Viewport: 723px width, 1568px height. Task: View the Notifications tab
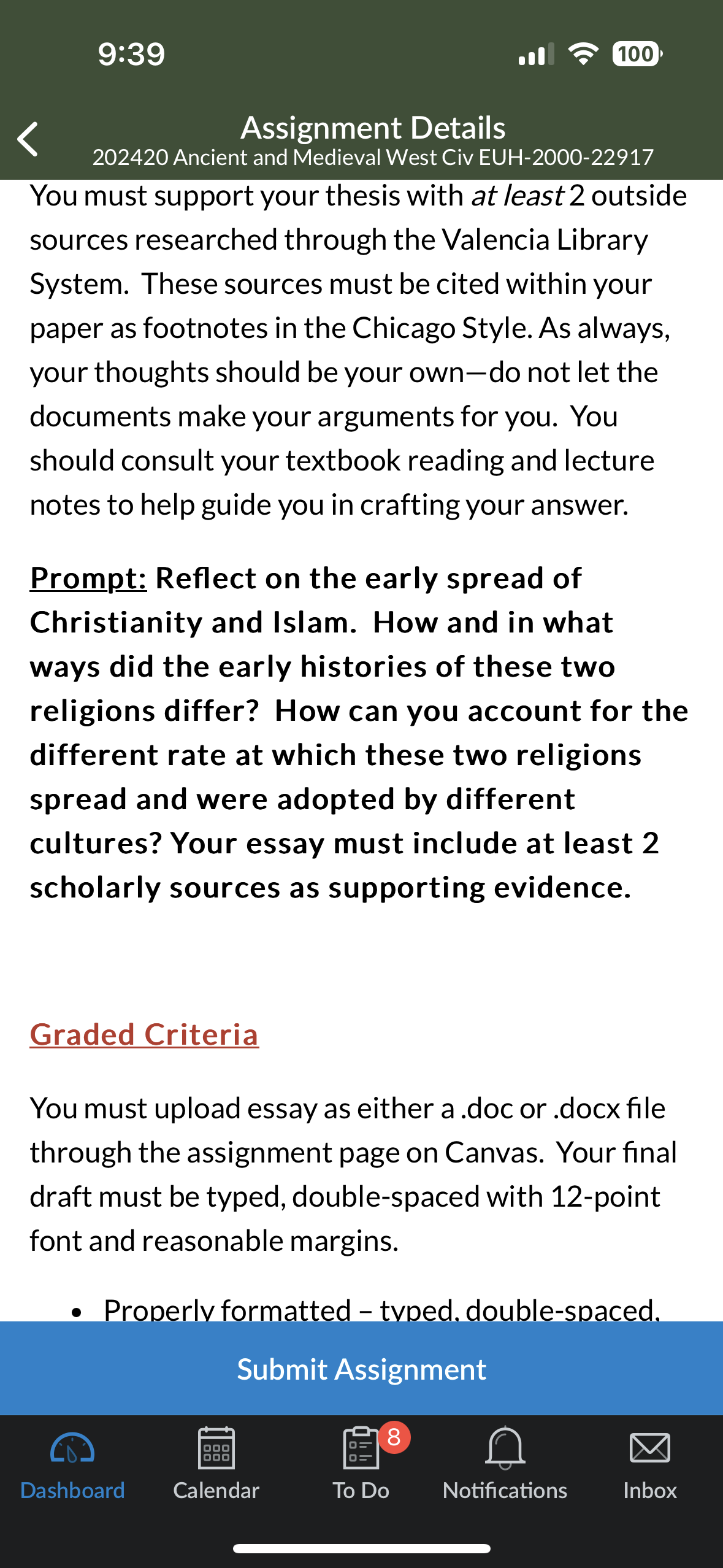pyautogui.click(x=505, y=1464)
